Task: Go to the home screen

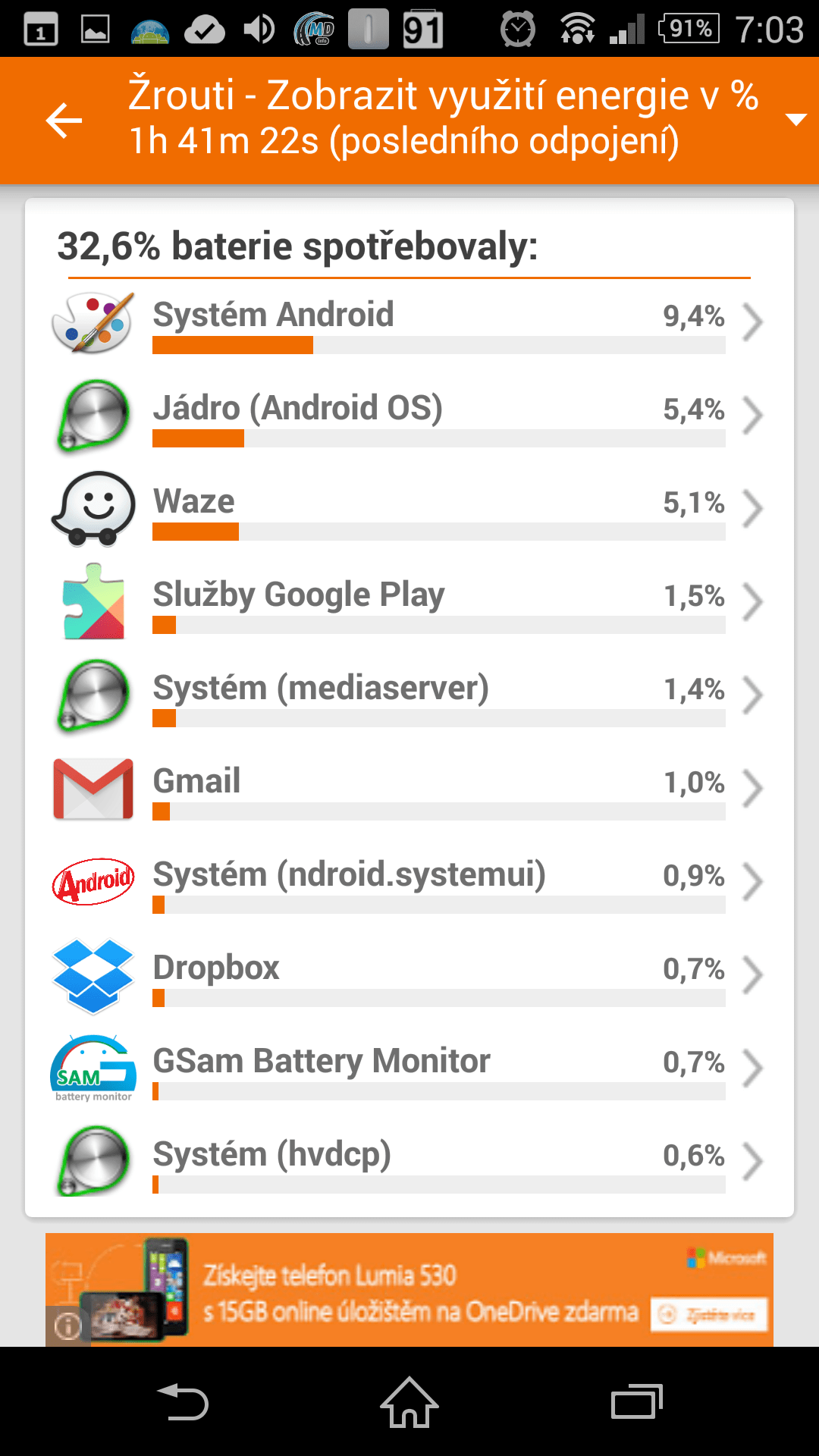Action: 409,1402
